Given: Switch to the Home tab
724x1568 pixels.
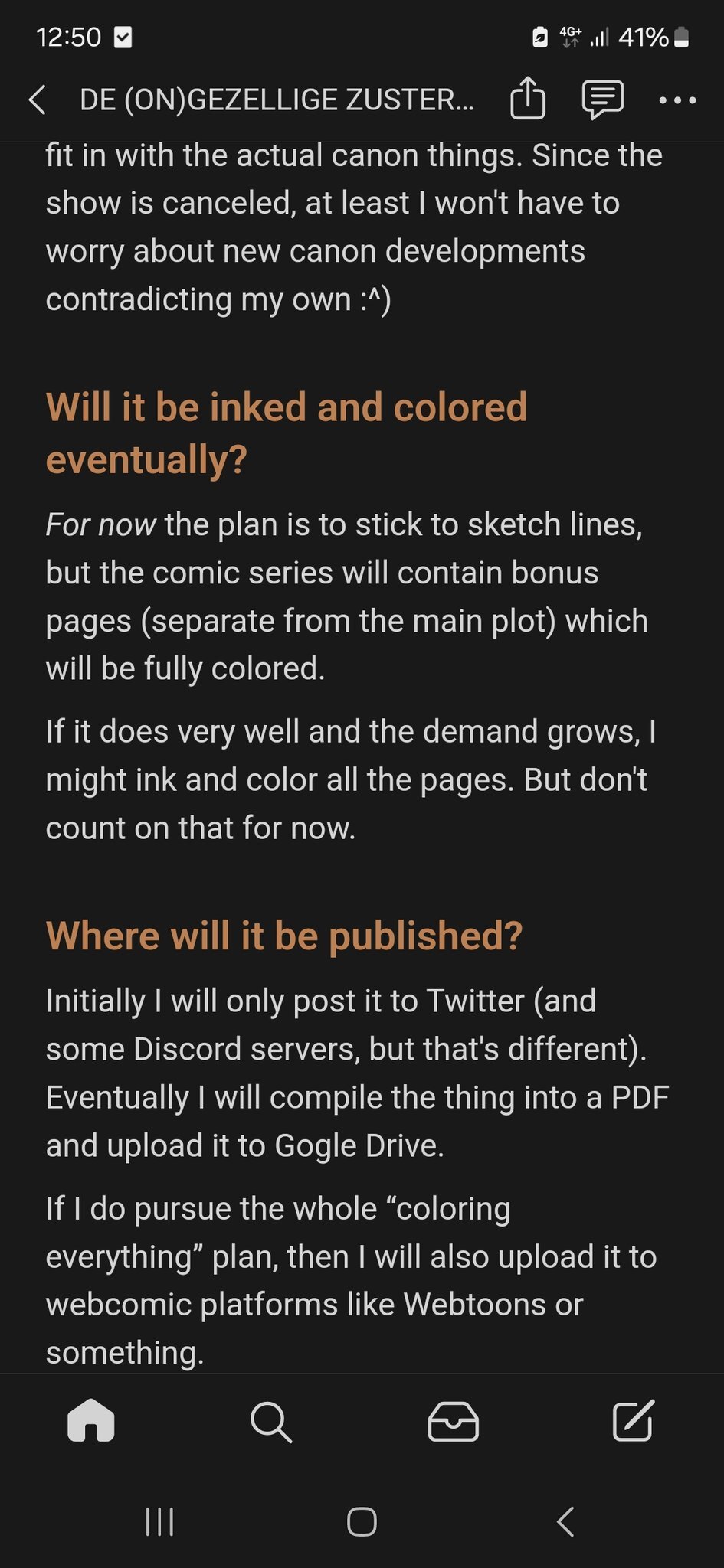Looking at the screenshot, I should click(x=91, y=1421).
